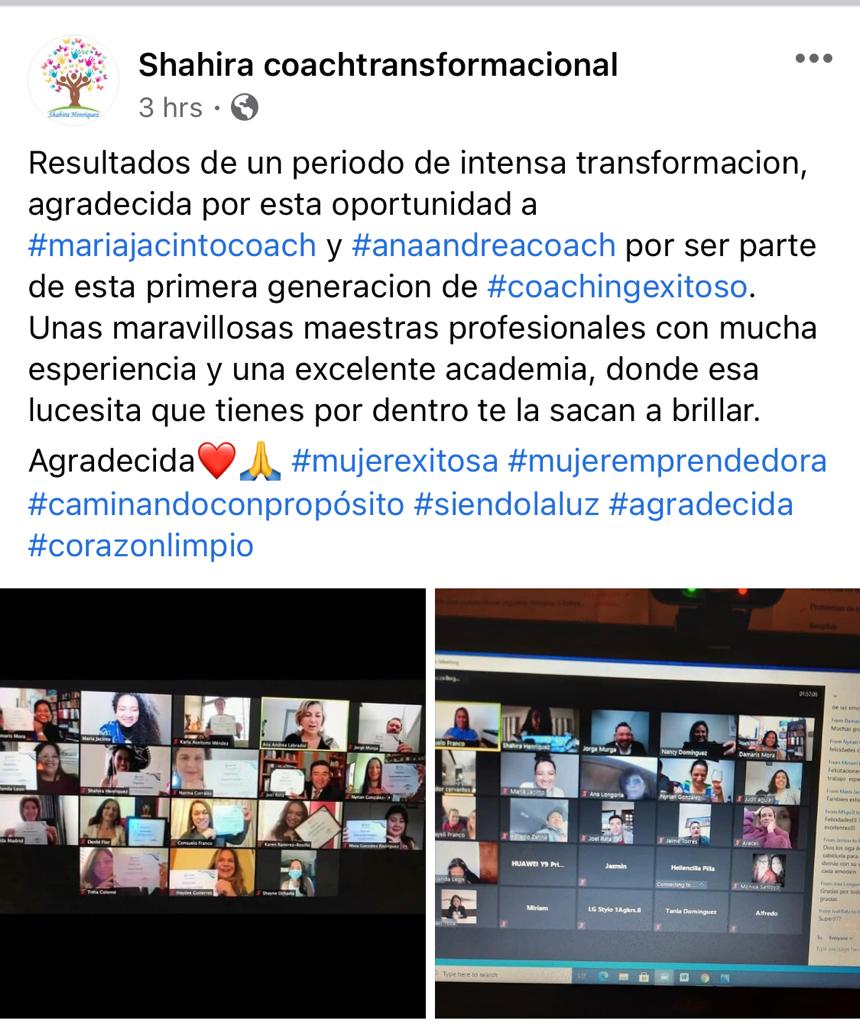Open the left photo of certificate holders
Image resolution: width=860 pixels, height=1024 pixels.
pyautogui.click(x=212, y=802)
